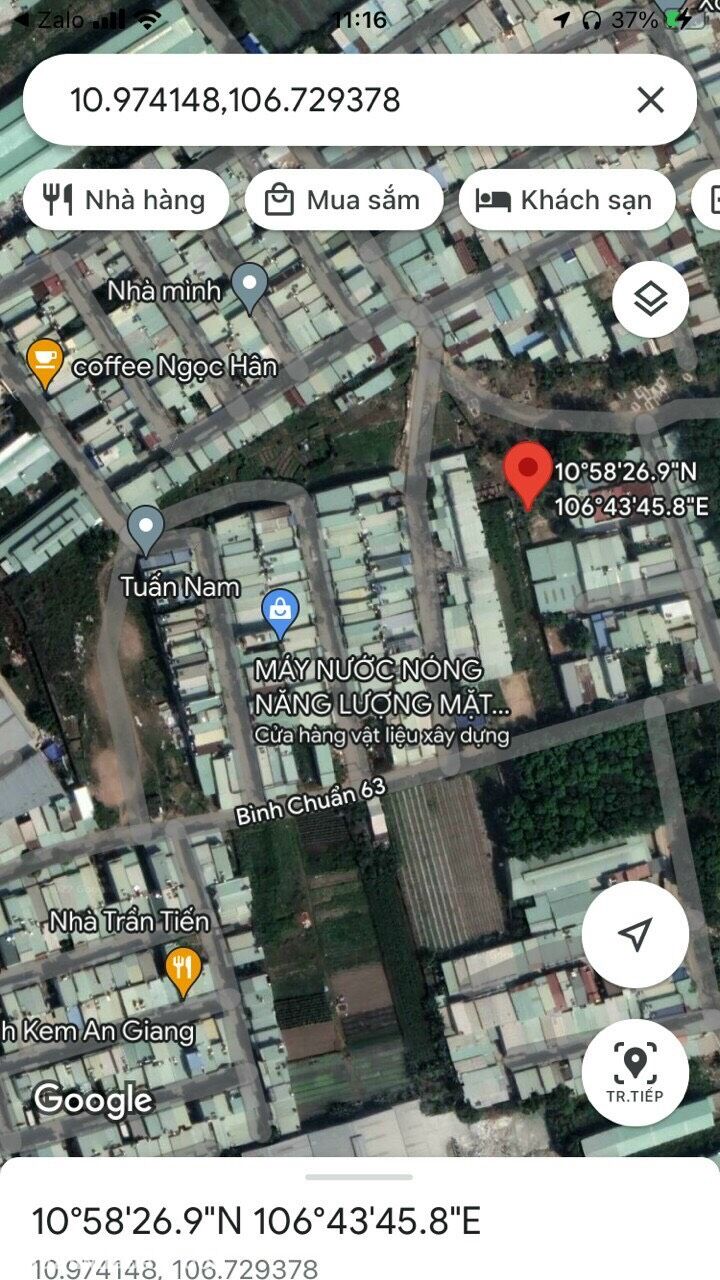Clear the searched coordinates
Viewport: 720px width, 1280px height.
click(650, 100)
